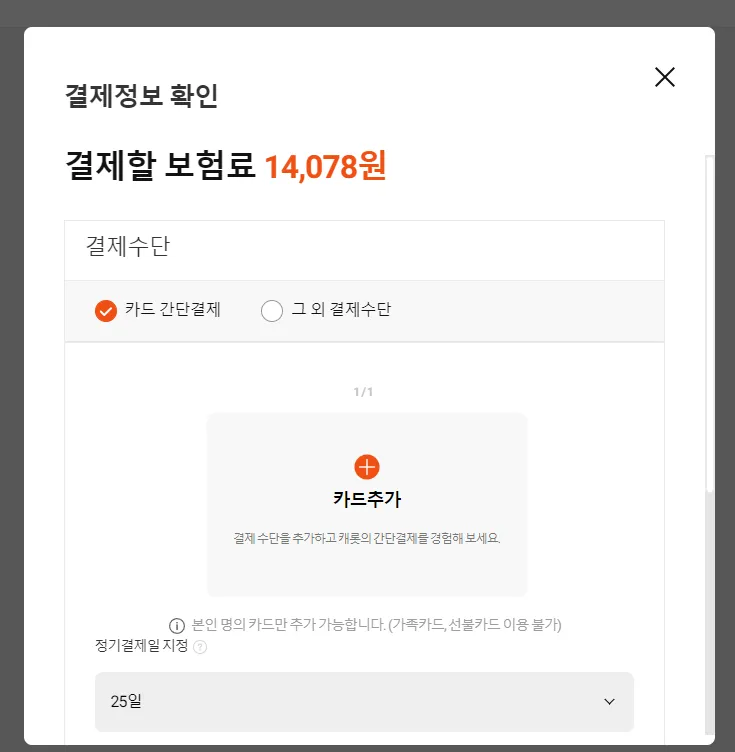Expand the recurring payment date selector

[x=365, y=701]
